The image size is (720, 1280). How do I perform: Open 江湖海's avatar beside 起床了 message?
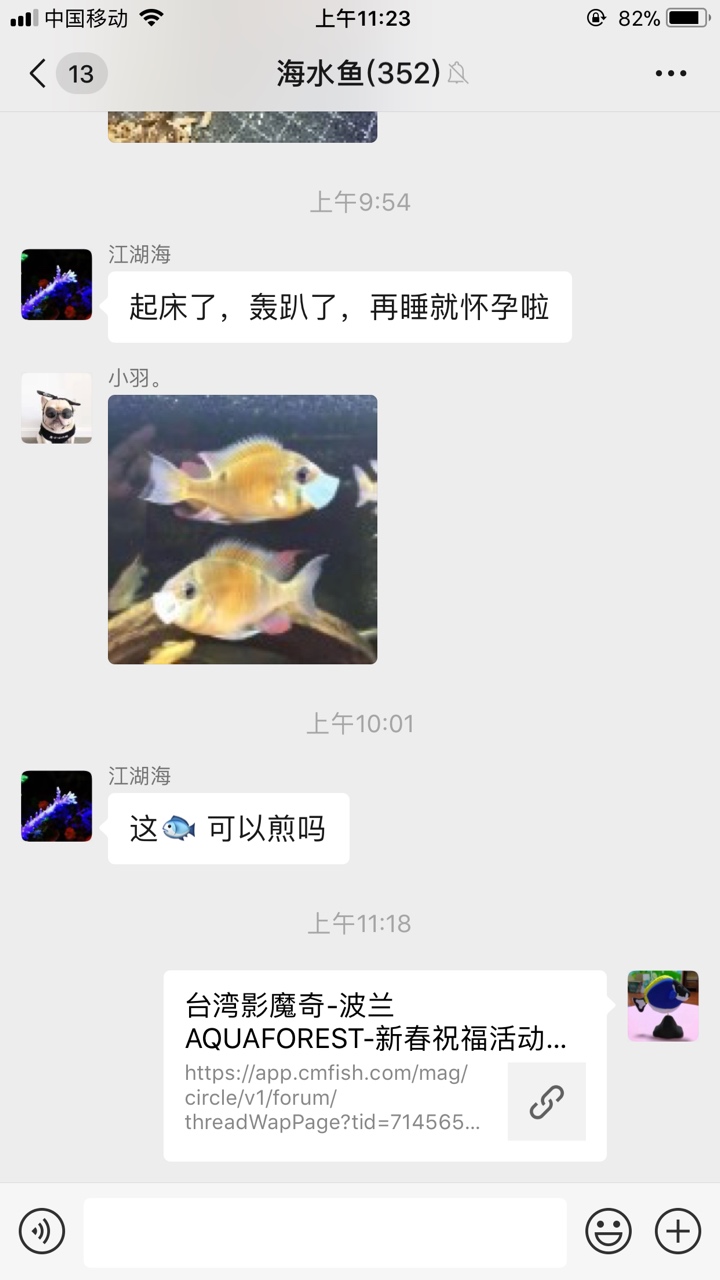pos(56,284)
